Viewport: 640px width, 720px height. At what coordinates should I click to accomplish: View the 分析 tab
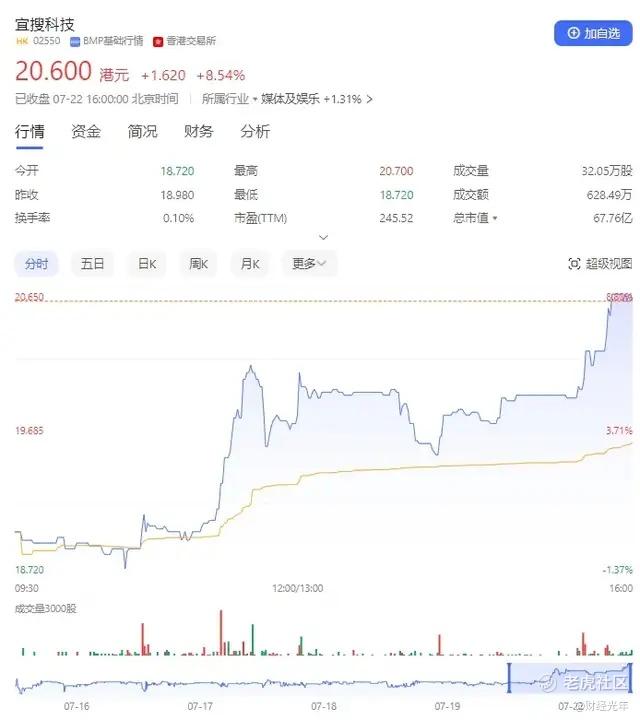pos(255,131)
